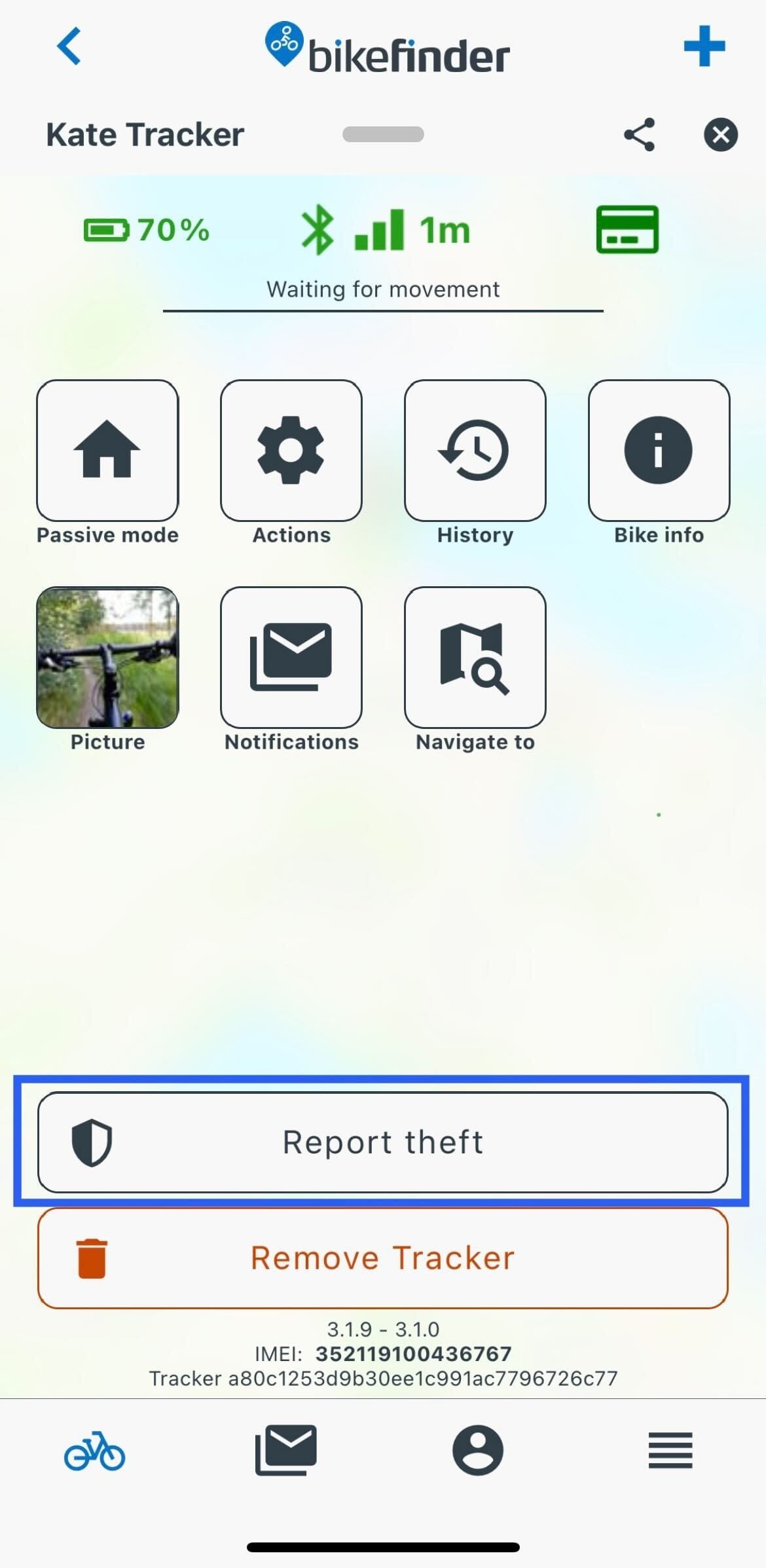766x1568 pixels.
Task: Select Navigate to
Action: tap(475, 658)
